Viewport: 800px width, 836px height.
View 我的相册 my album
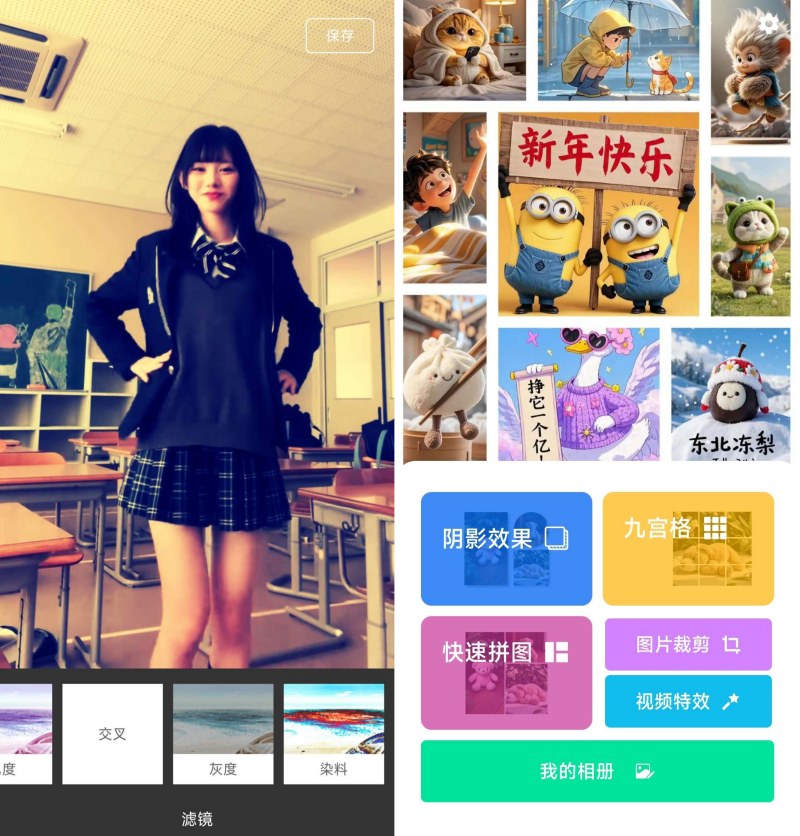597,771
